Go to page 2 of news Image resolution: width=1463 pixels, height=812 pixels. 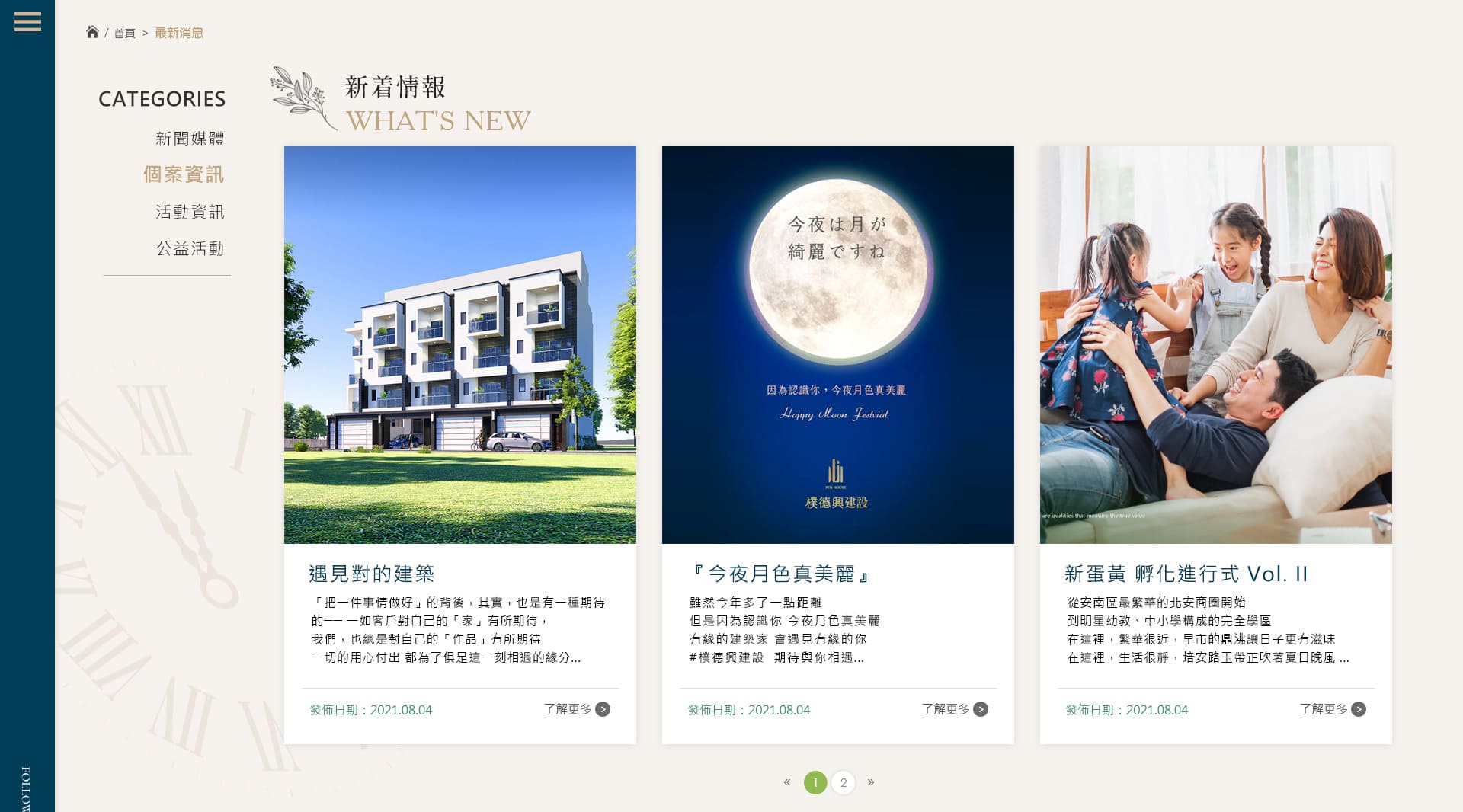click(x=843, y=782)
